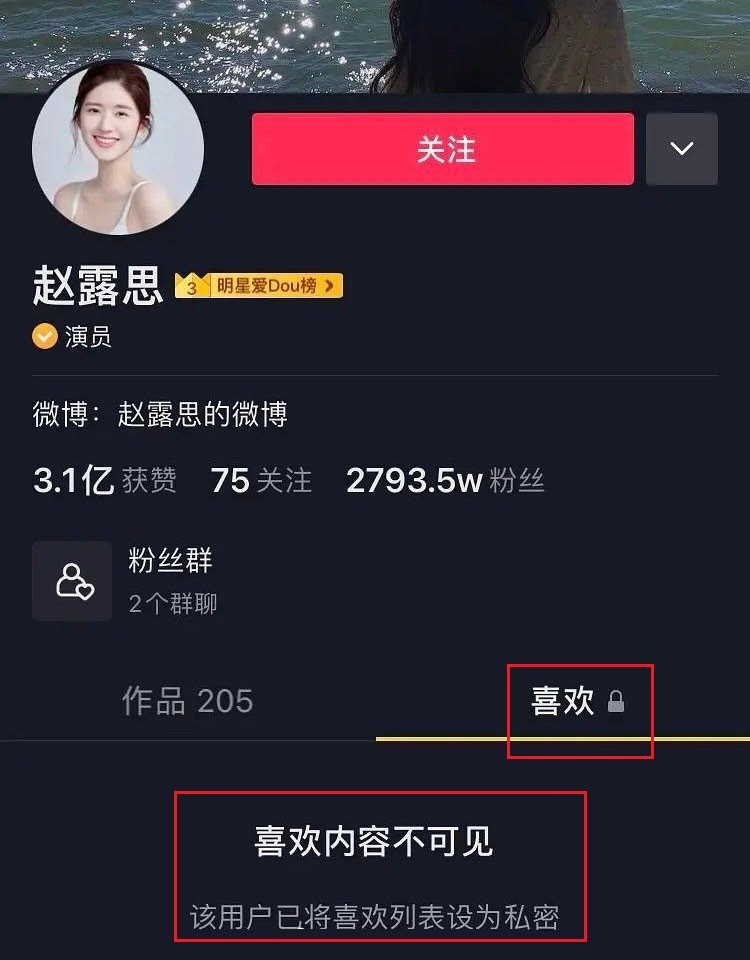This screenshot has width=750, height=960.
Task: Open the profile avatar picture
Action: [x=118, y=148]
